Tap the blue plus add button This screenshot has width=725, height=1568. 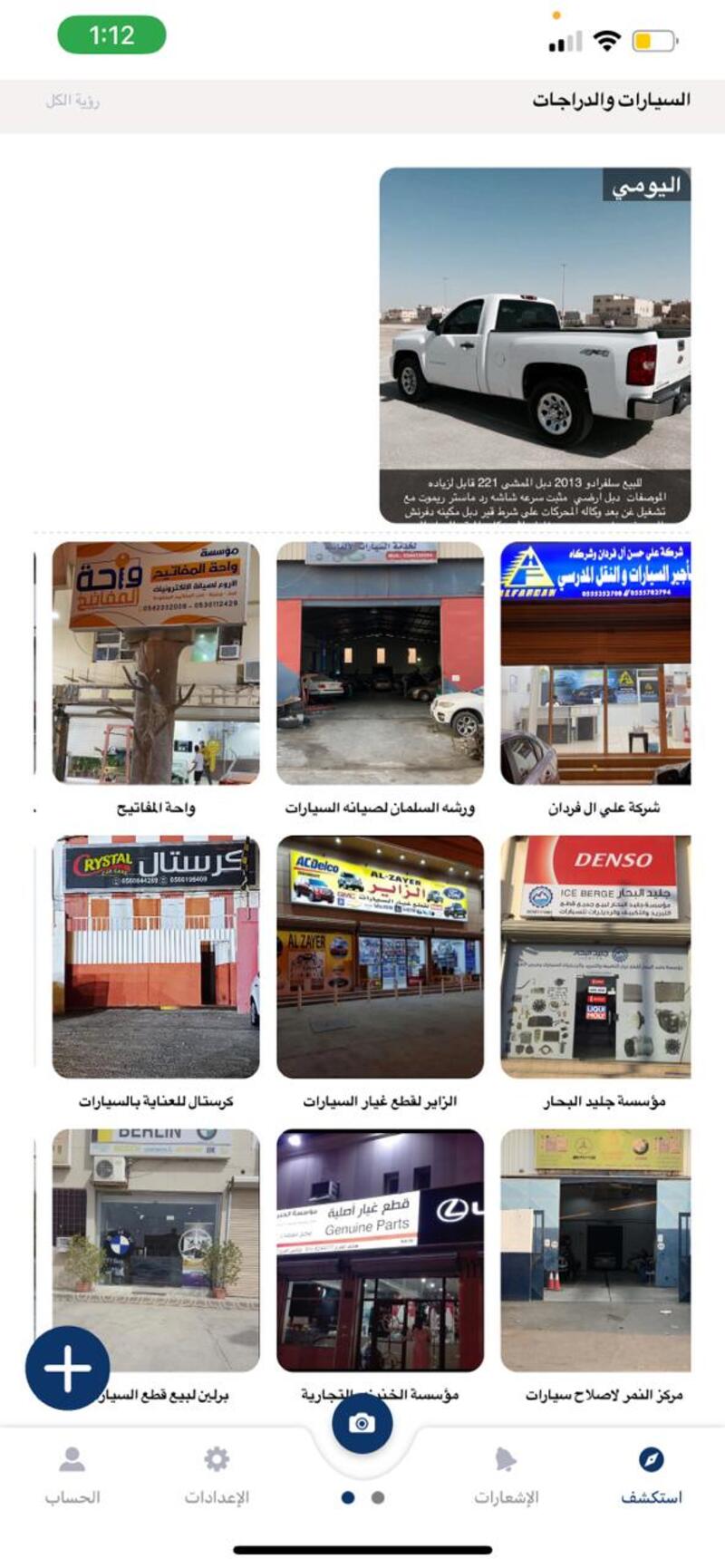pyautogui.click(x=68, y=1368)
